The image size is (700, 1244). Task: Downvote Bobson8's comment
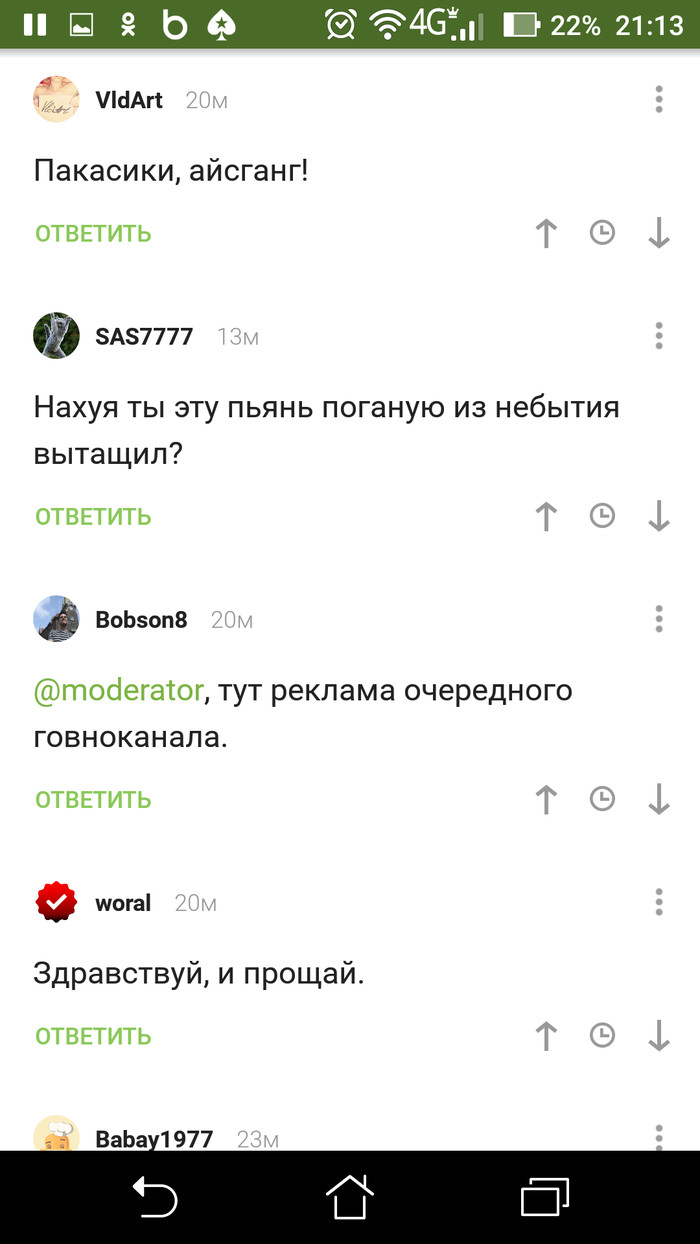(658, 799)
